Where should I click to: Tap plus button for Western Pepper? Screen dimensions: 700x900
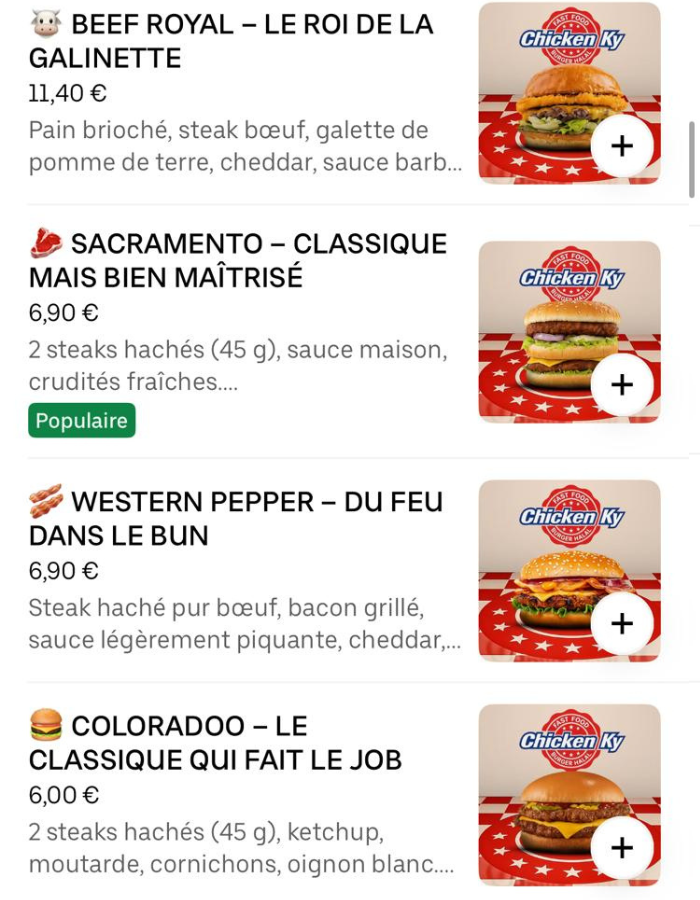(622, 624)
